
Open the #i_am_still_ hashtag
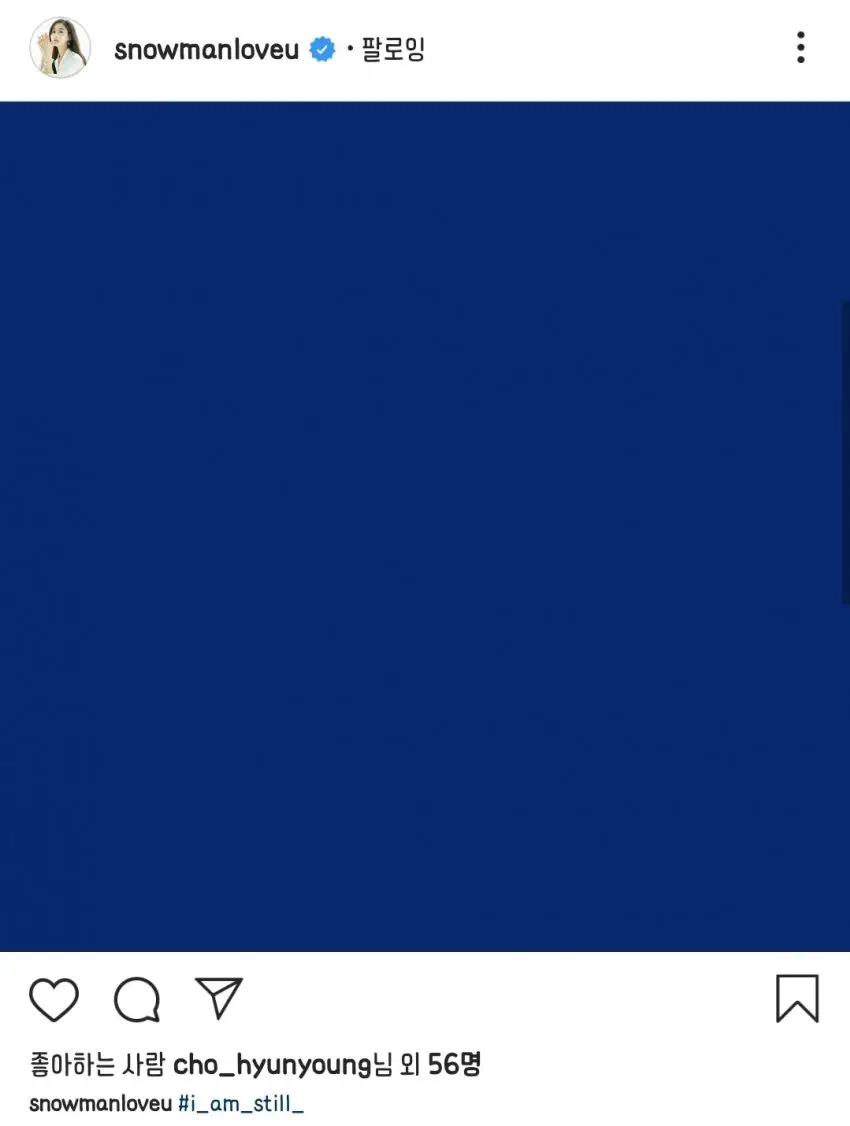click(x=240, y=1104)
